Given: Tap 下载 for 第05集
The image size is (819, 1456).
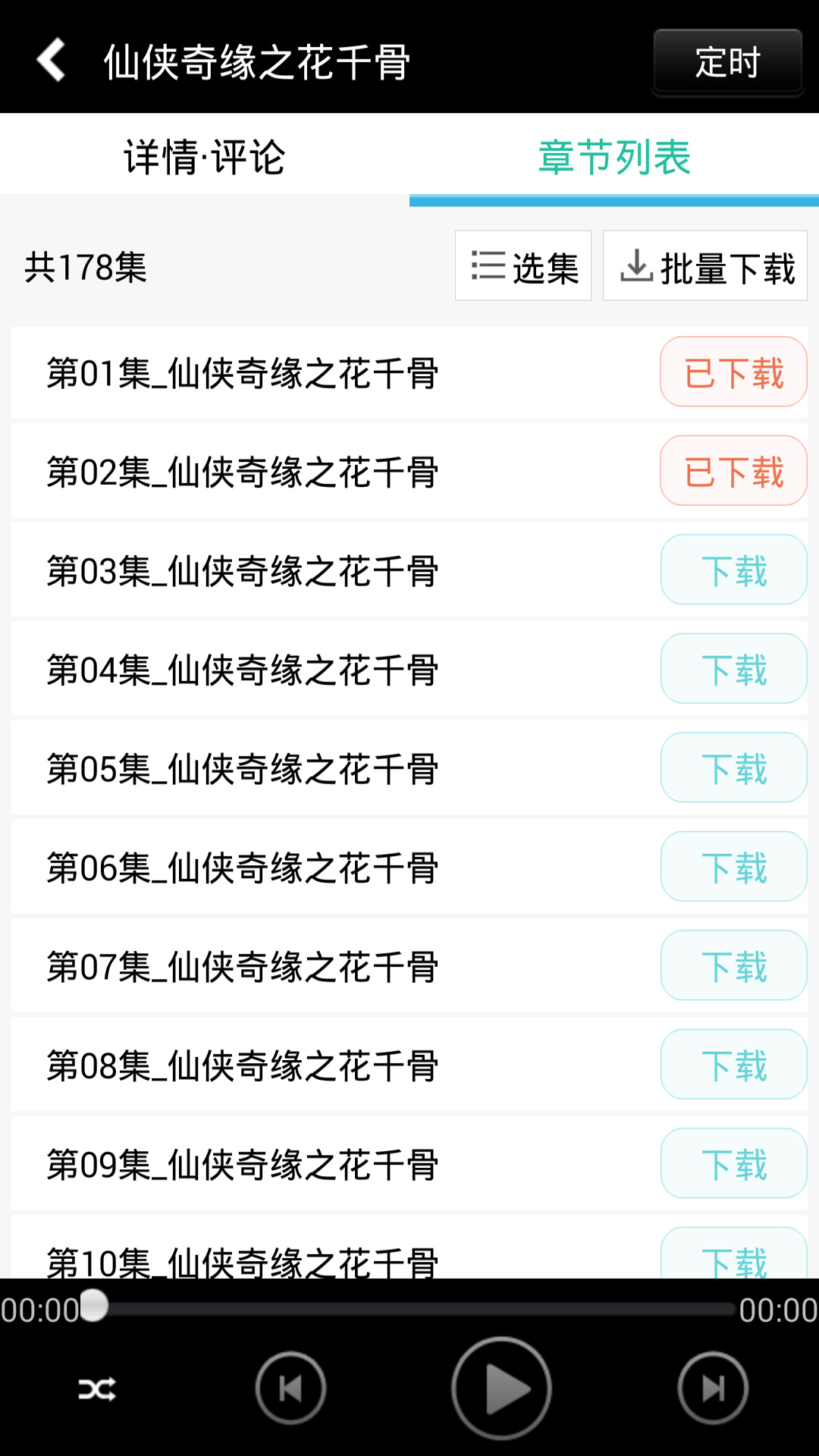Looking at the screenshot, I should click(733, 768).
